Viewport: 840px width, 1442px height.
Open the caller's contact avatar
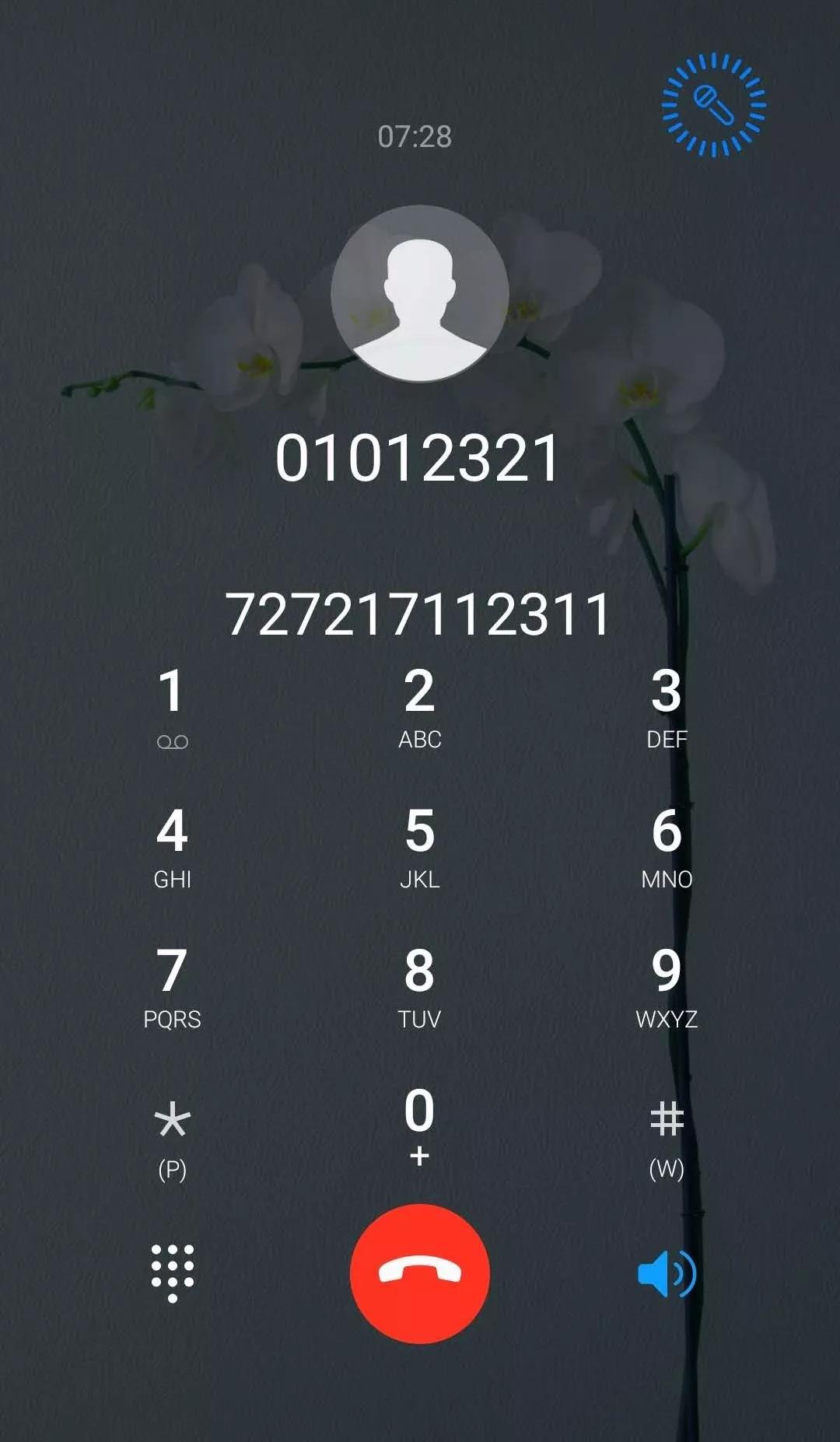(420, 294)
